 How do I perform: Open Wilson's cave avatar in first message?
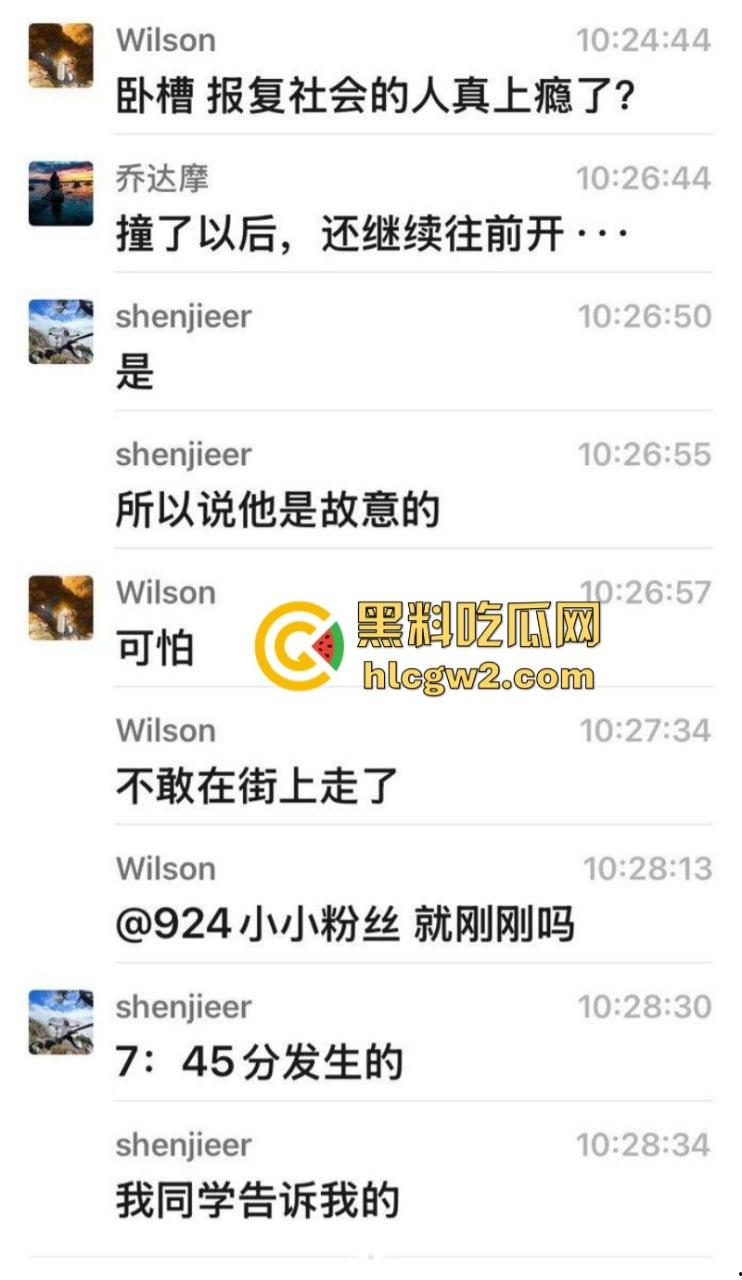(x=60, y=55)
